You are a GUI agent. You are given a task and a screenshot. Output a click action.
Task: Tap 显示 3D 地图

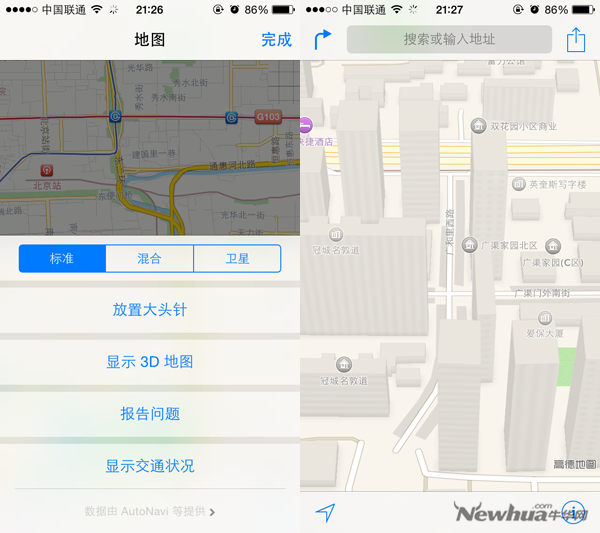pyautogui.click(x=150, y=362)
